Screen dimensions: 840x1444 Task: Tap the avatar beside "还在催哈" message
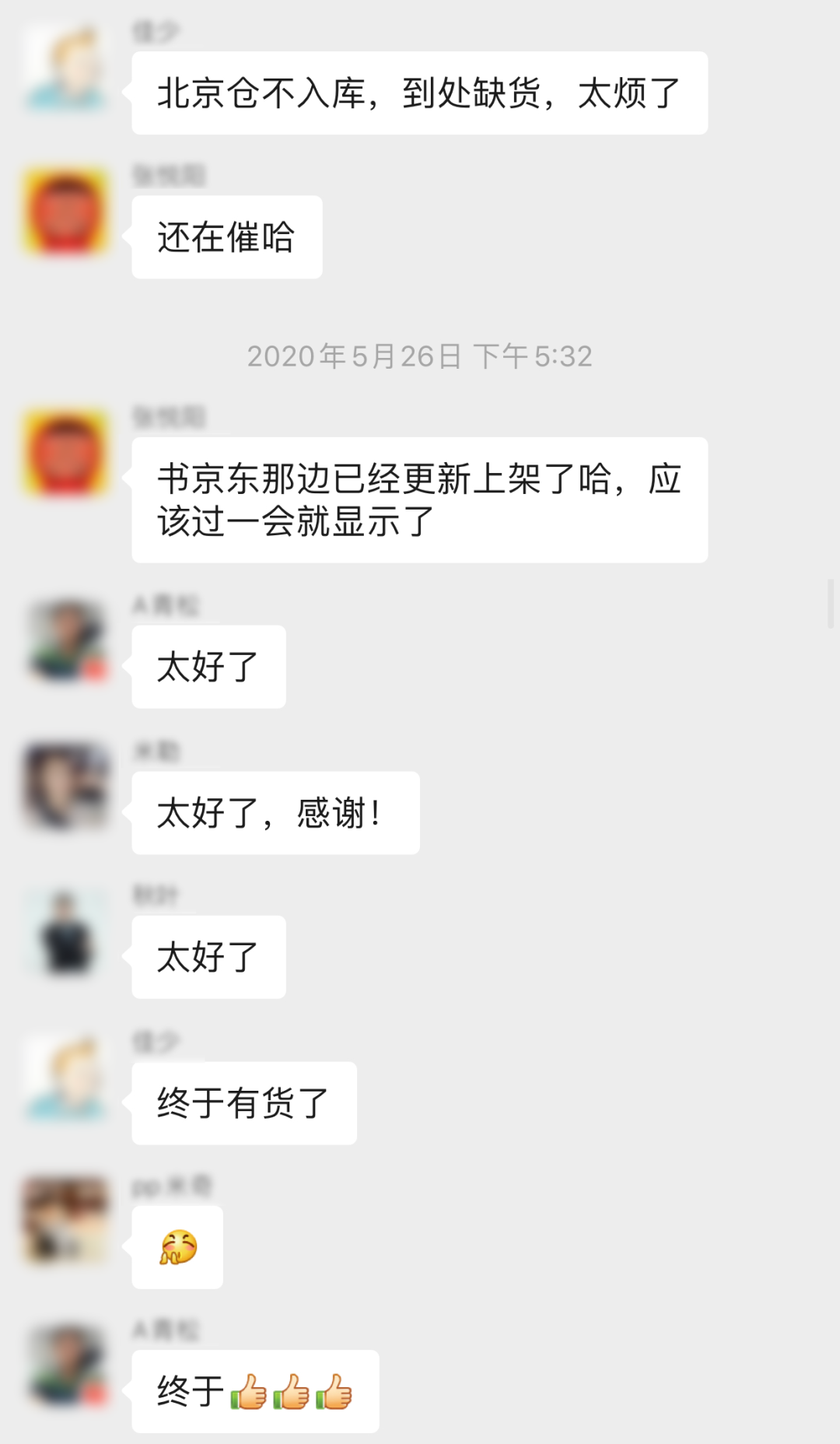(x=66, y=212)
